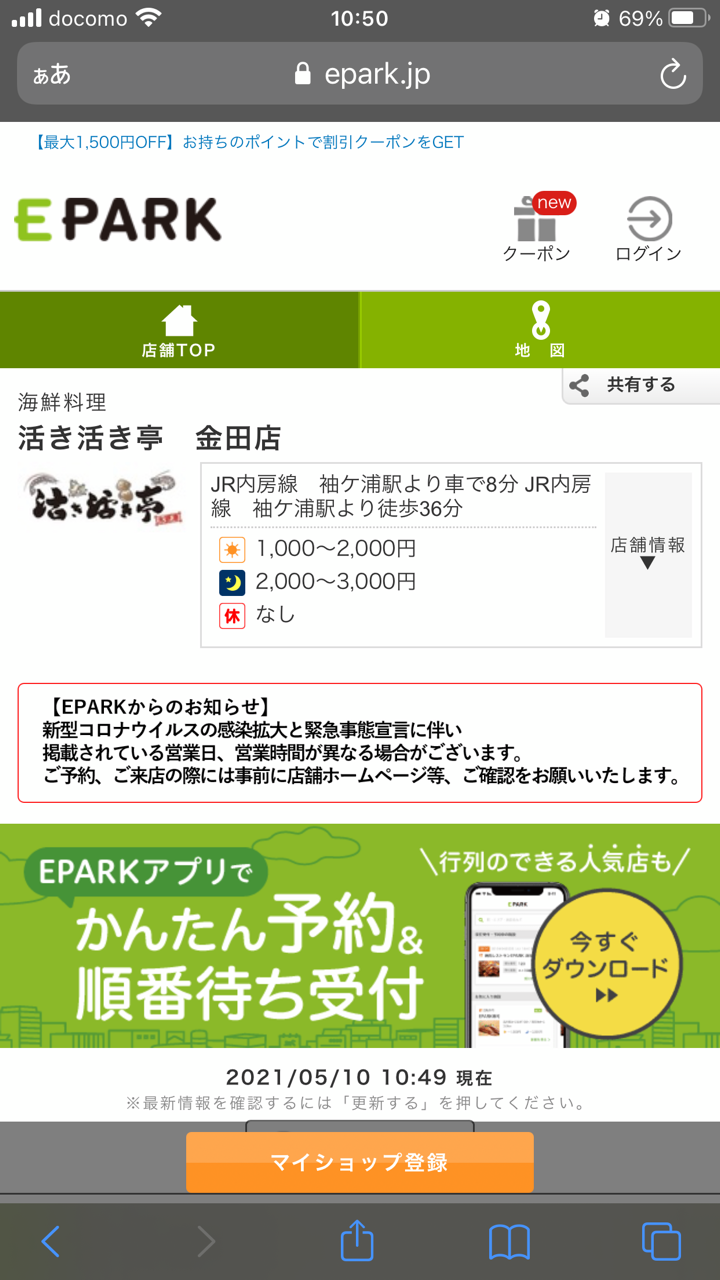Image resolution: width=720 pixels, height=1280 pixels.
Task: Tap the epark.jp address field
Action: [362, 75]
